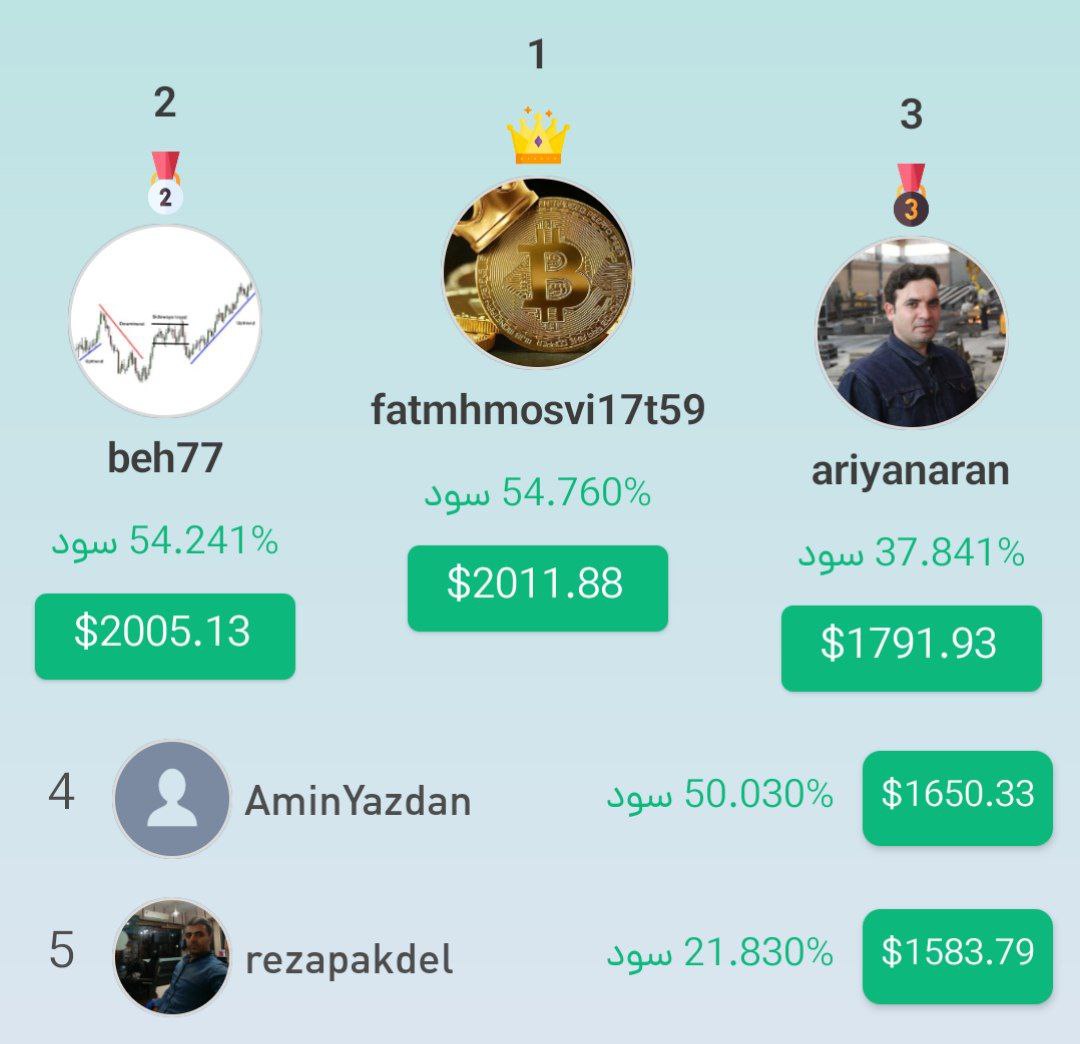Open ariyanaran's profile photo

tap(911, 332)
